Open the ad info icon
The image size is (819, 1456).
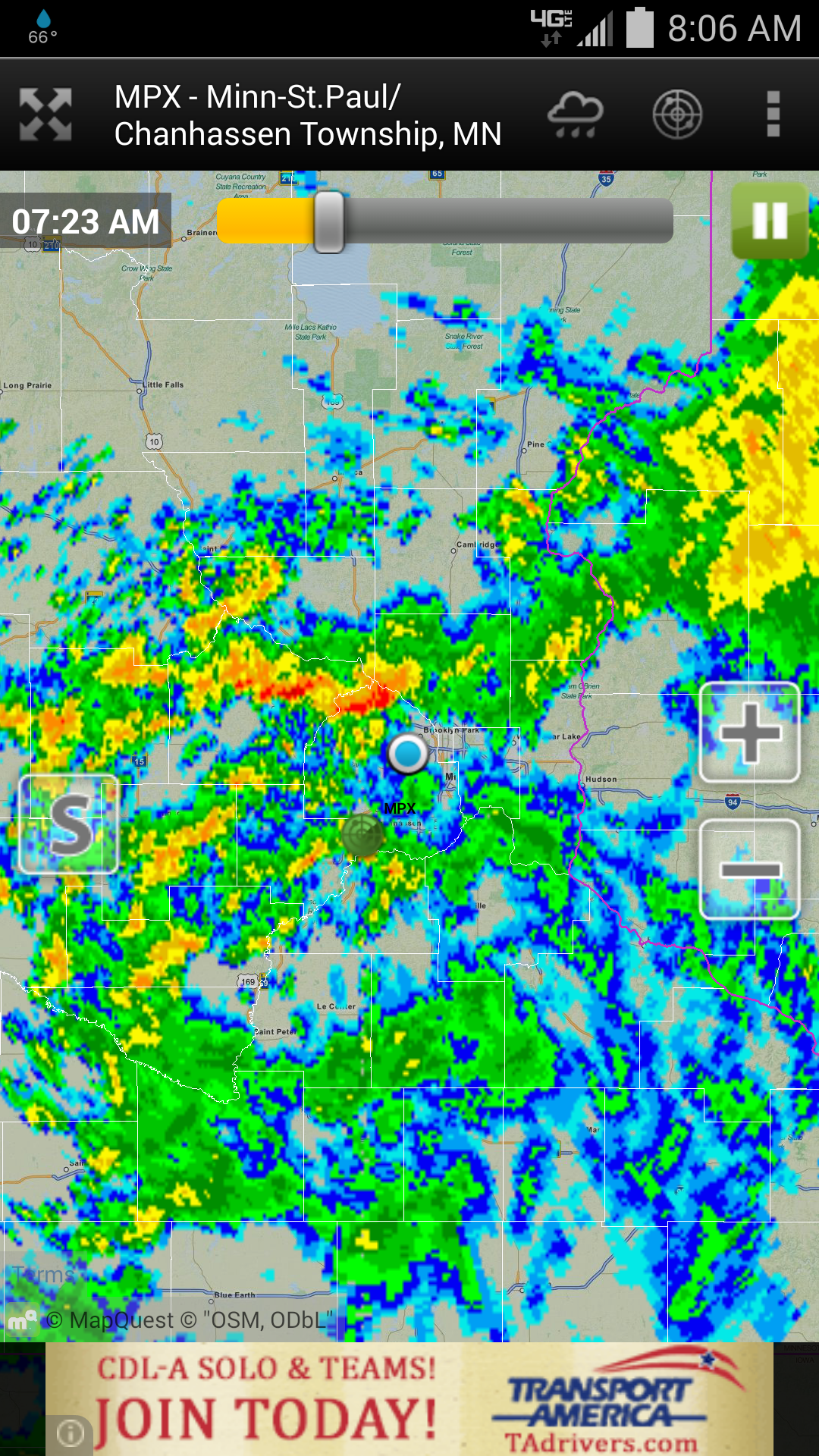(x=70, y=1433)
